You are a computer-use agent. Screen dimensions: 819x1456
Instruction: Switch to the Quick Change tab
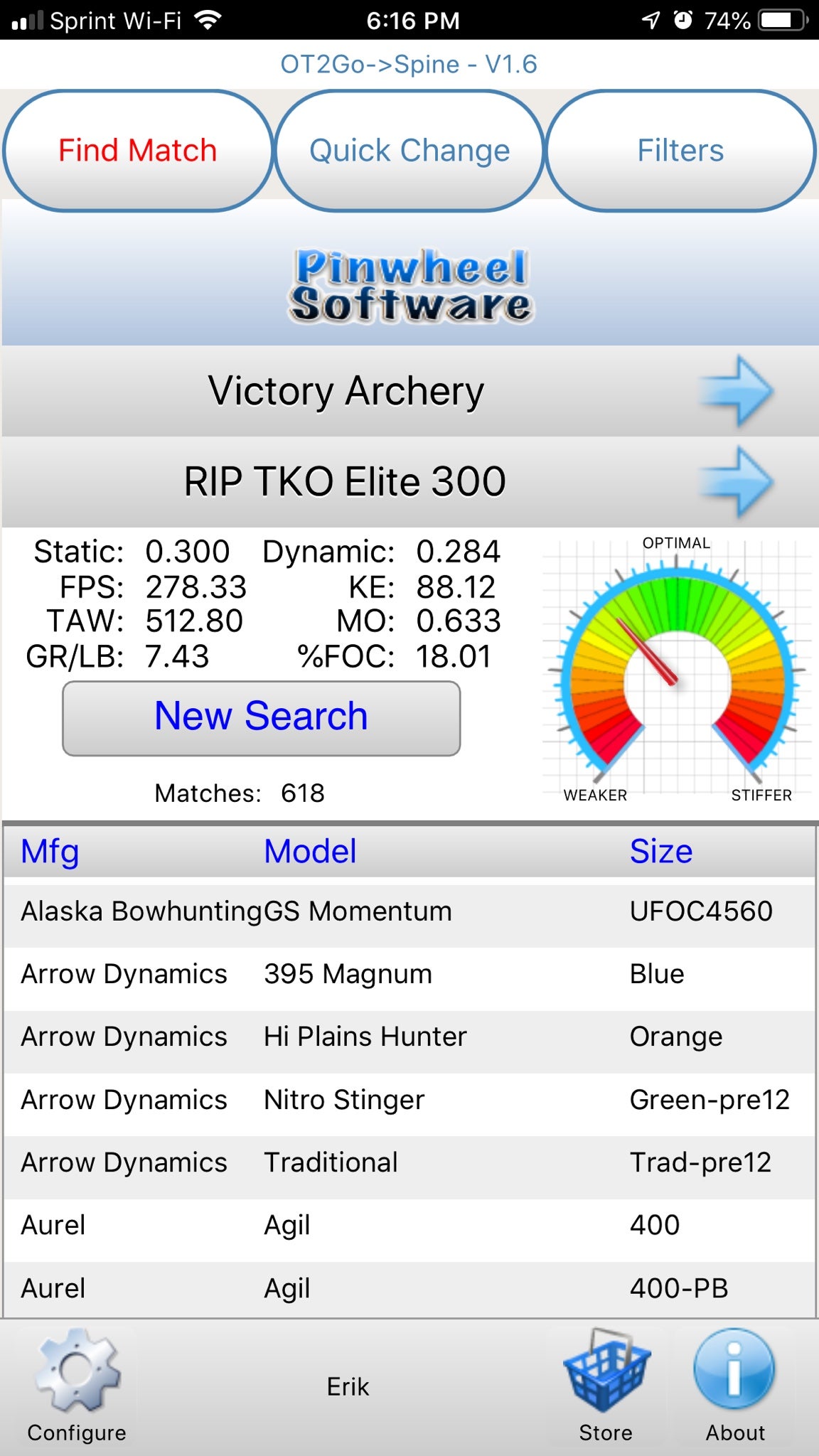(409, 149)
